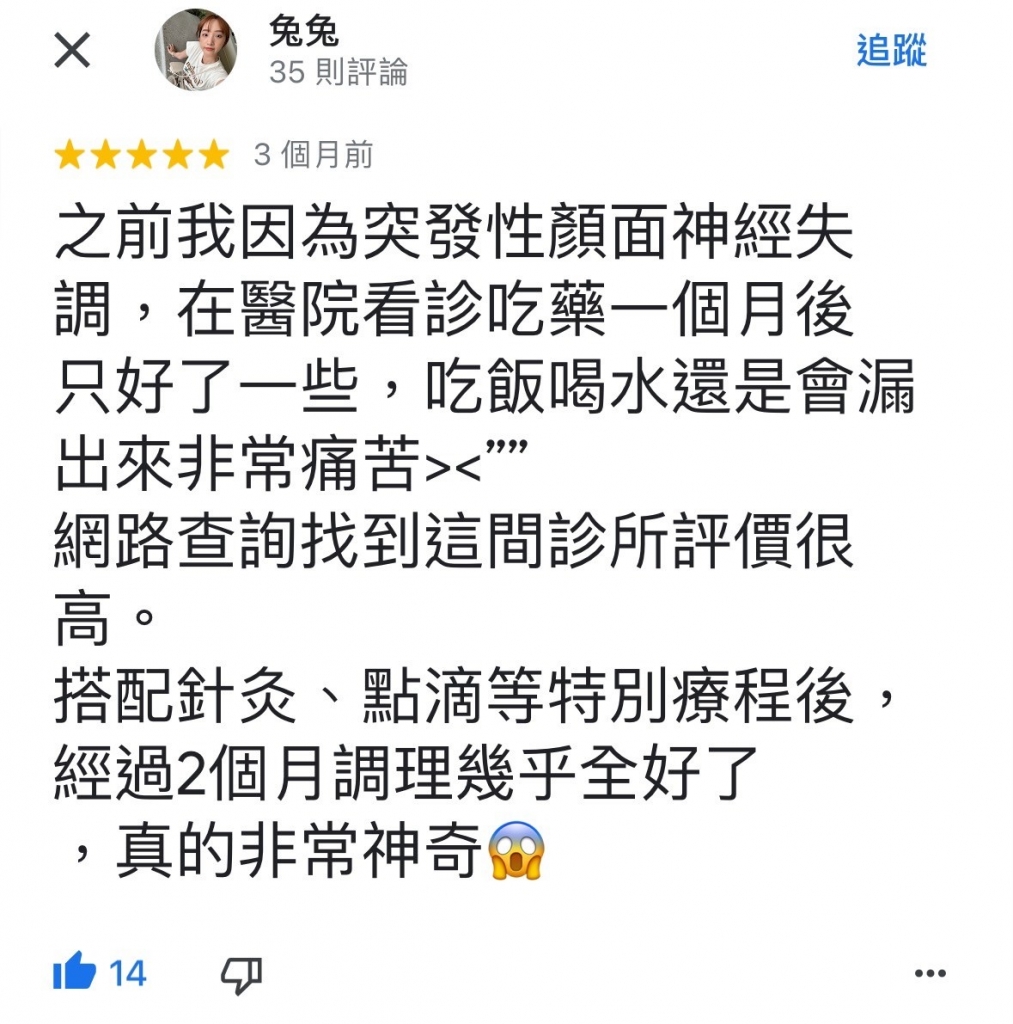
Task: Dislike this review with thumbs down
Action: 240,973
